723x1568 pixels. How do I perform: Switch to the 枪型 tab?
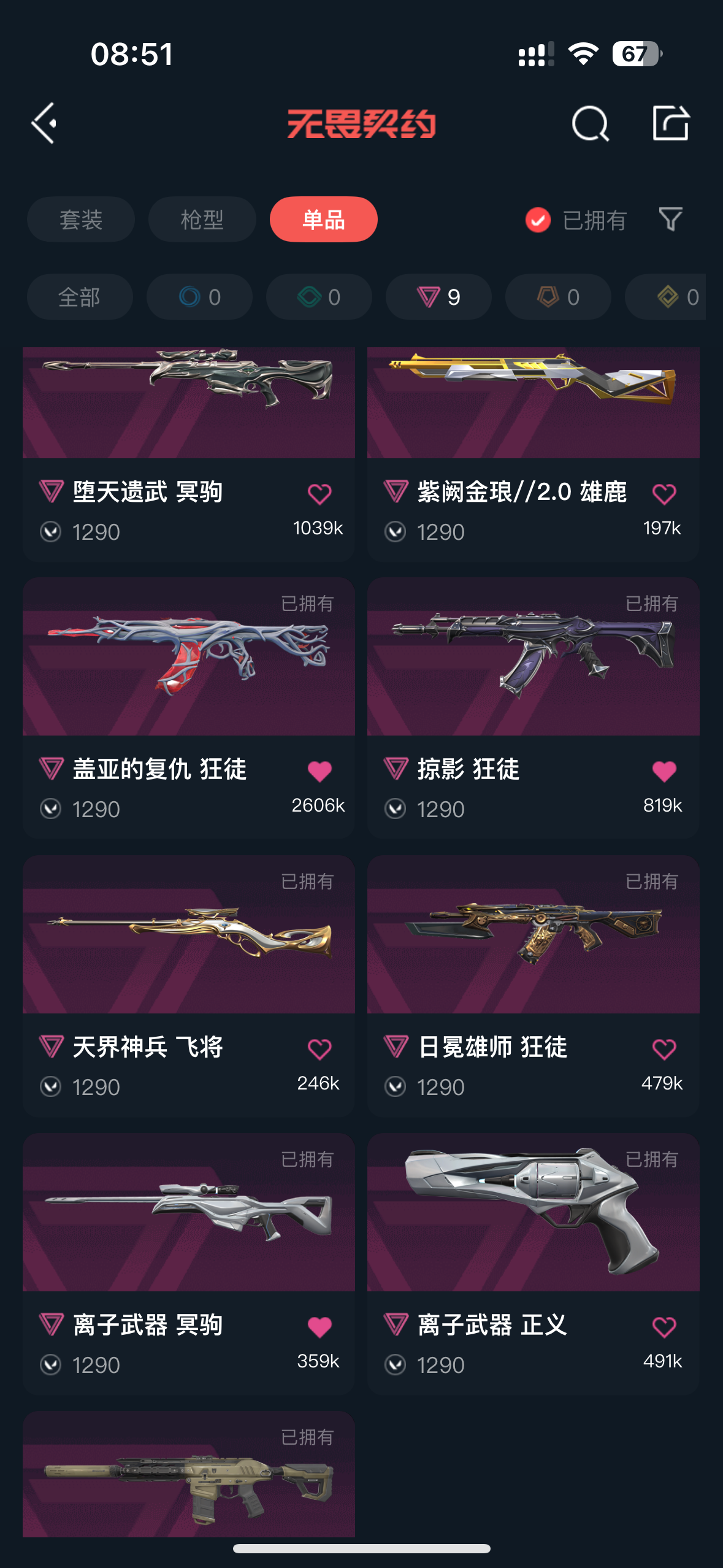202,220
